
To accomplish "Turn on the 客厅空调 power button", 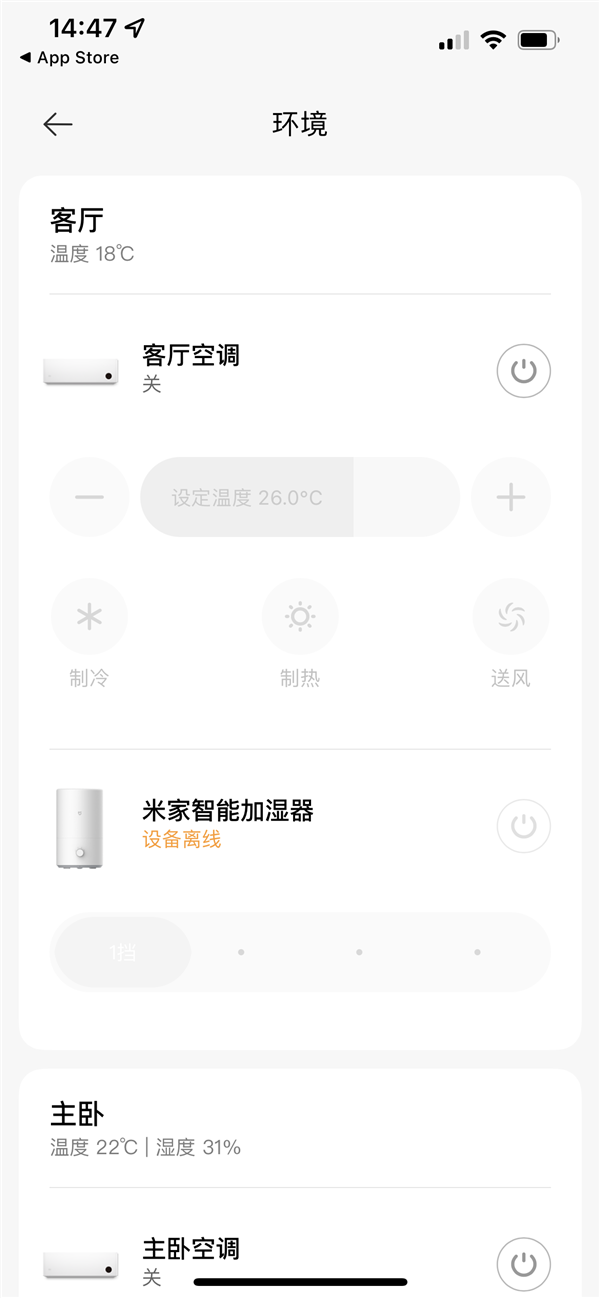I will pos(523,371).
